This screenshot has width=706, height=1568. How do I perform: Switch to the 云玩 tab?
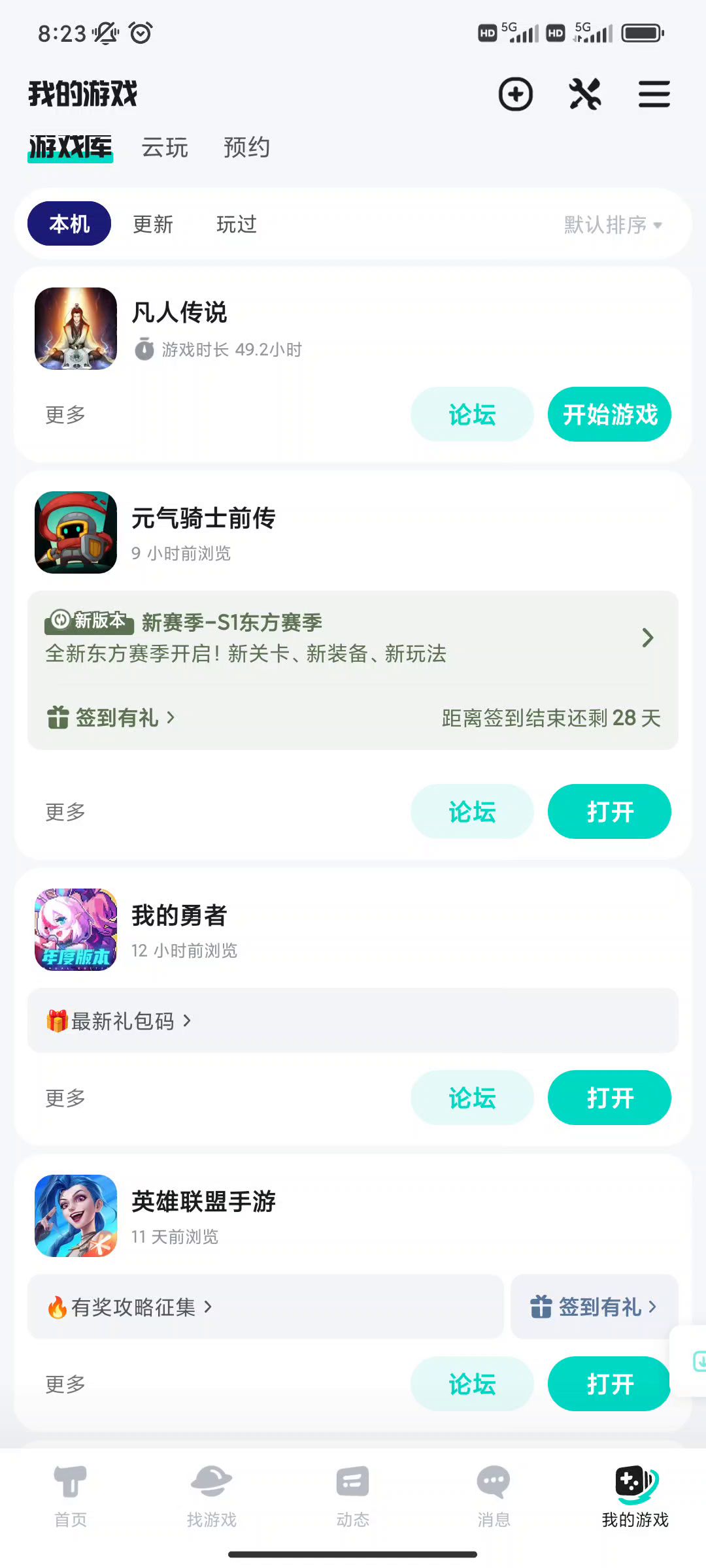(165, 148)
